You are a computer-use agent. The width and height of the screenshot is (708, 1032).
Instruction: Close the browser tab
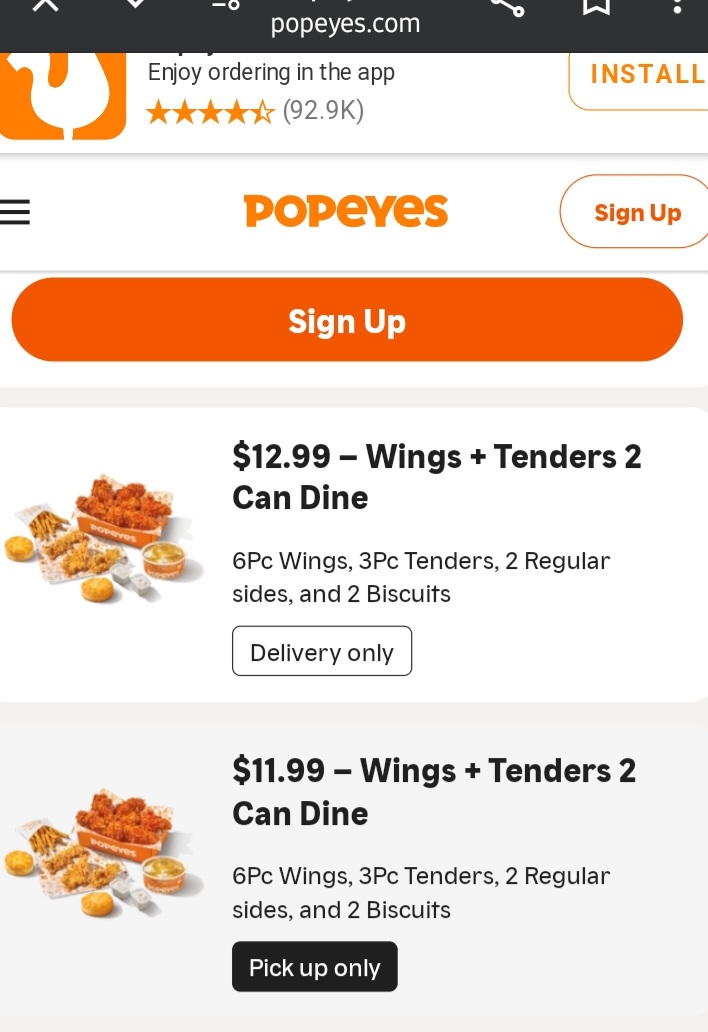tap(46, 5)
